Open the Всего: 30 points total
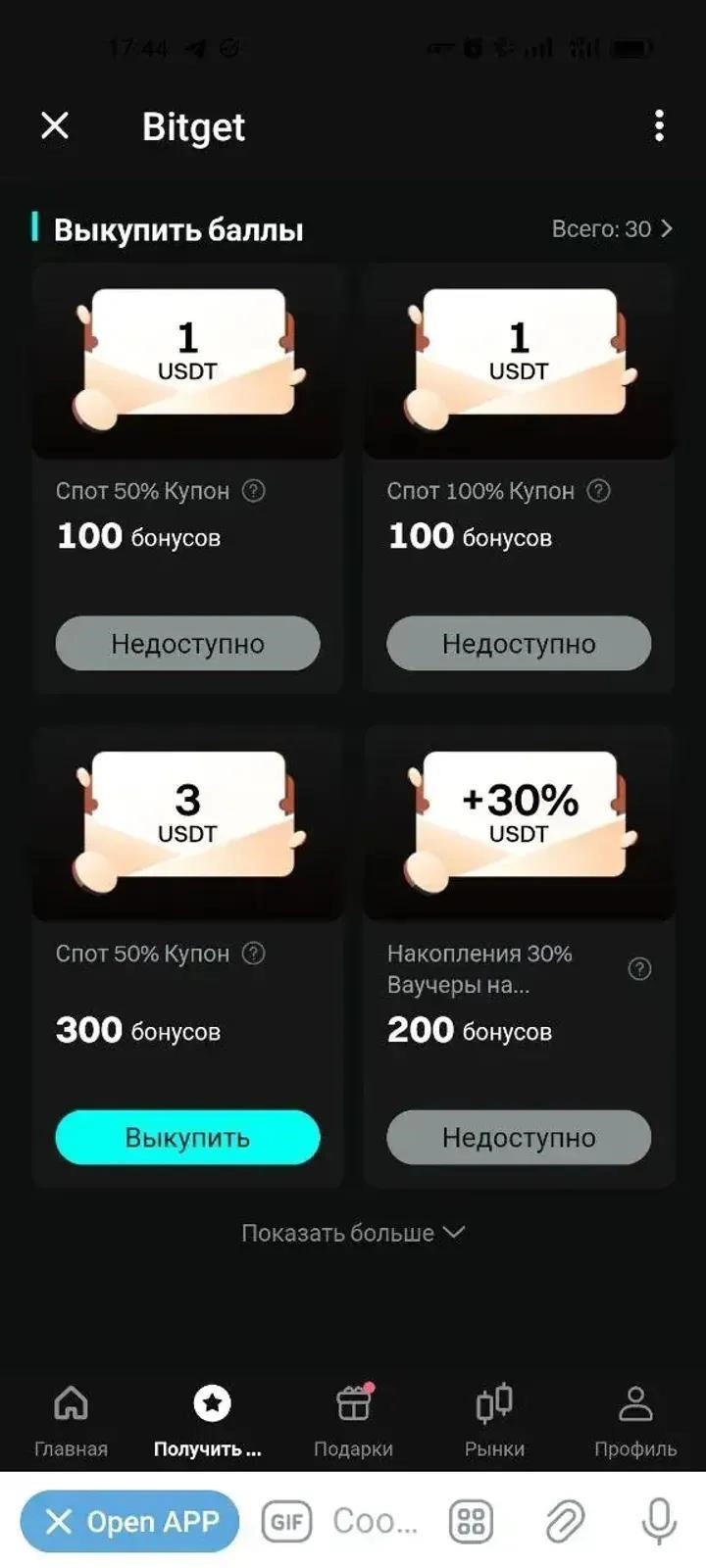The height and width of the screenshot is (1568, 706). tap(611, 229)
